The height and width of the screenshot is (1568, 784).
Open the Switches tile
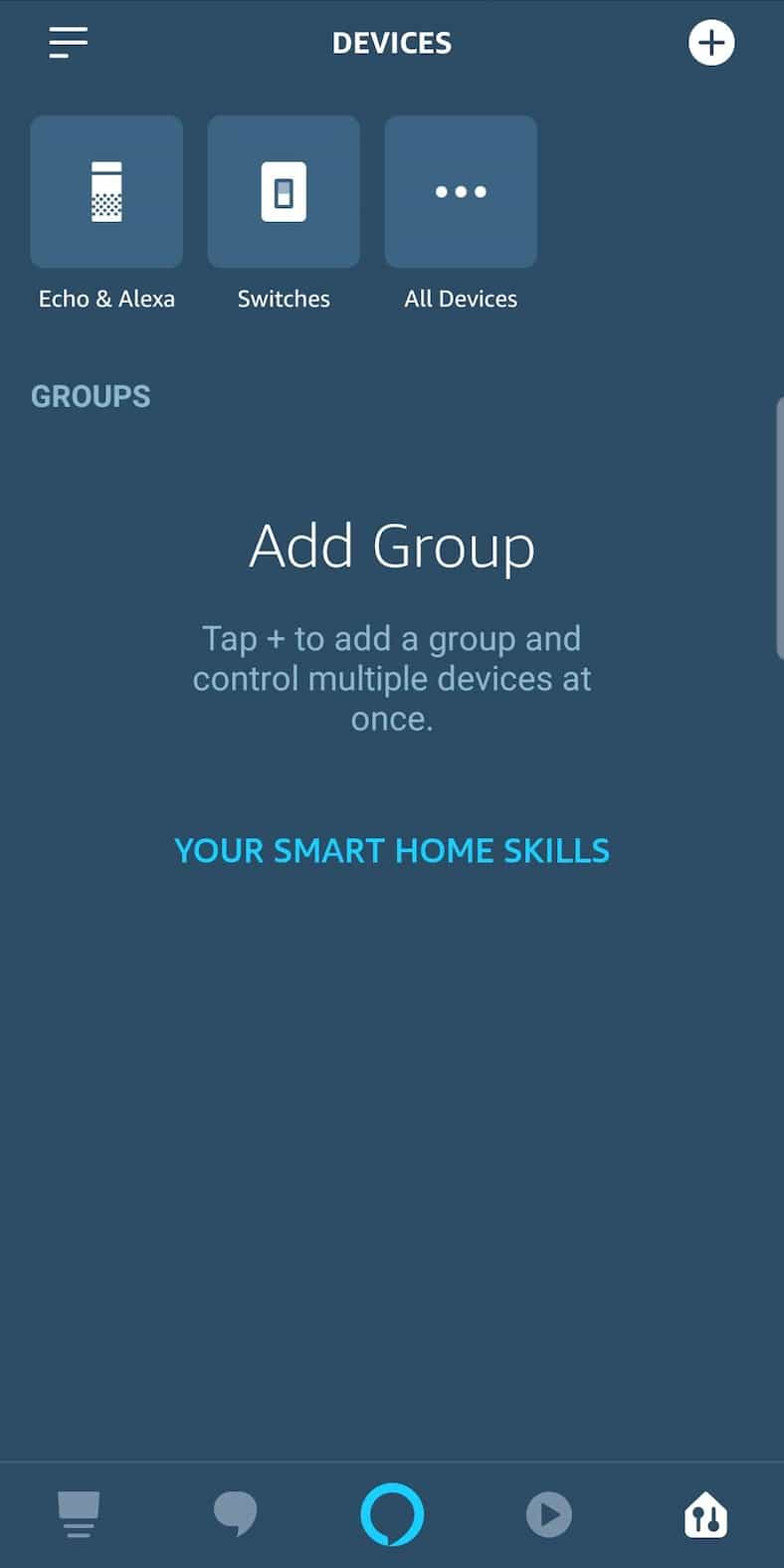[x=284, y=191]
